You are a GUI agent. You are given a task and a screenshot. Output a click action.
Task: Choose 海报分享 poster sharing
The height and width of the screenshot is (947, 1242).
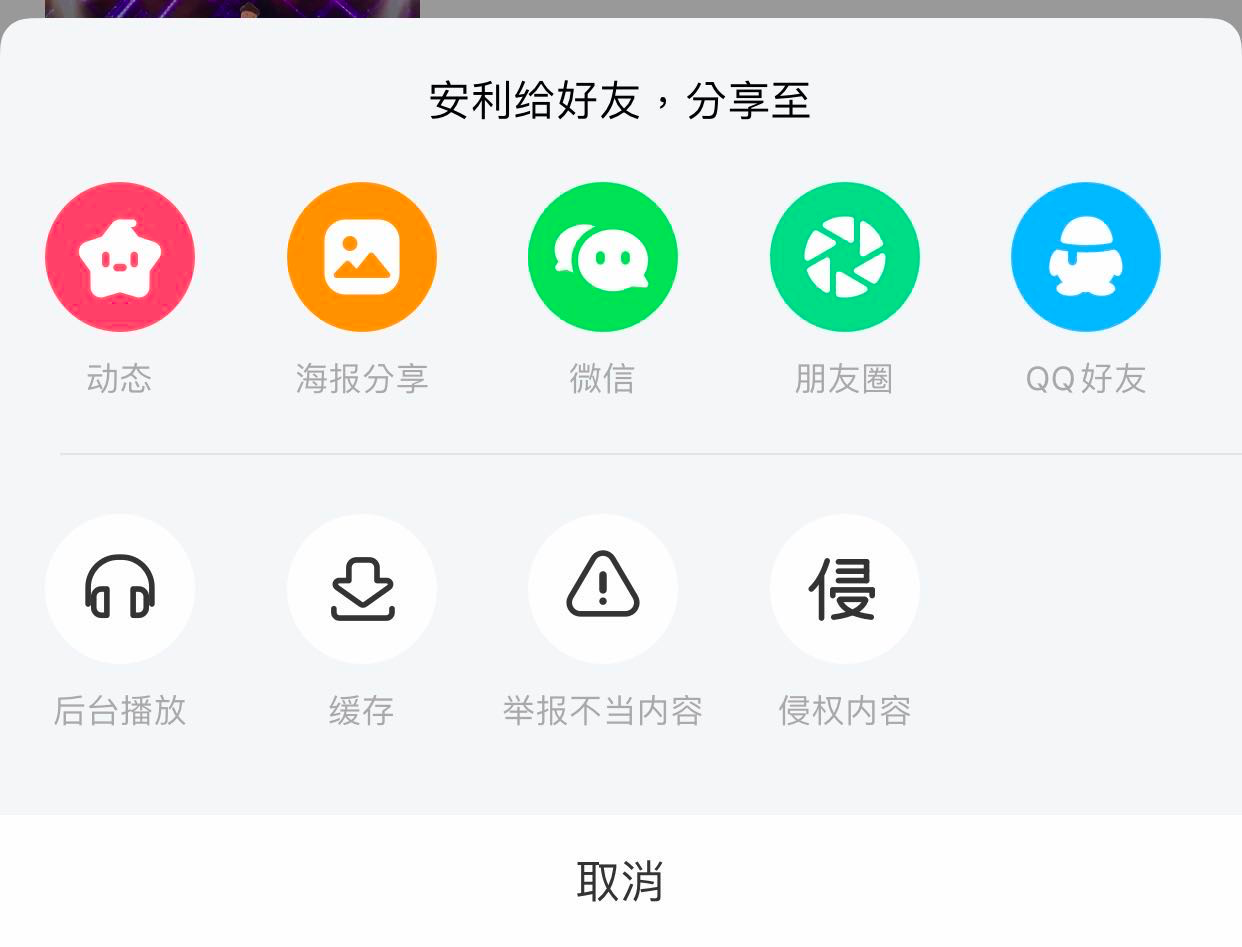point(362,257)
